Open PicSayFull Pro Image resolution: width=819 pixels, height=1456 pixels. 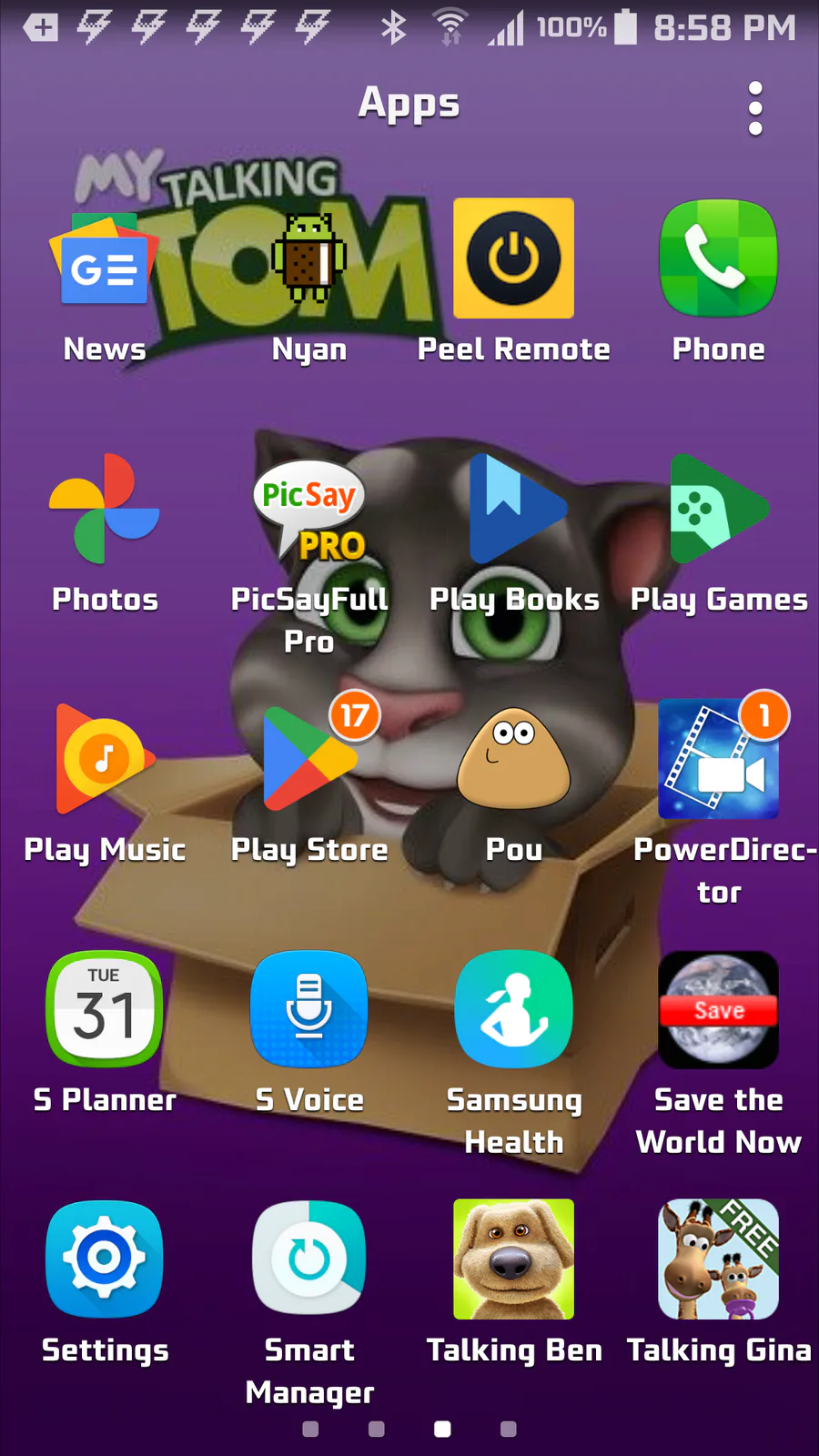309,509
